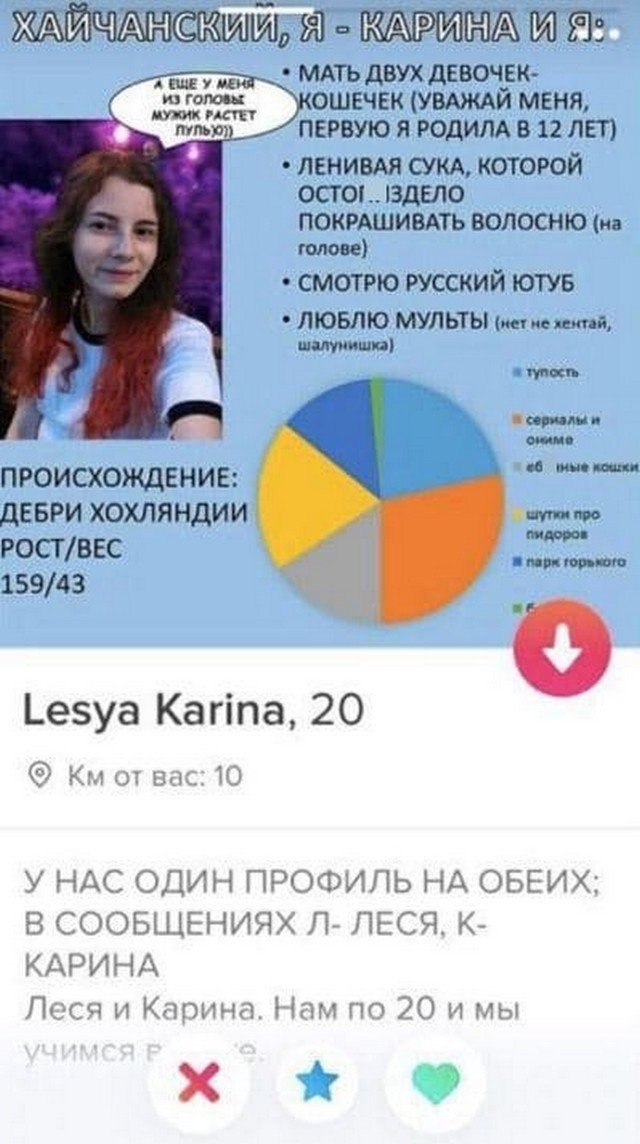Collapse profile with the red down arrow
The image size is (640, 1144).
point(561,648)
